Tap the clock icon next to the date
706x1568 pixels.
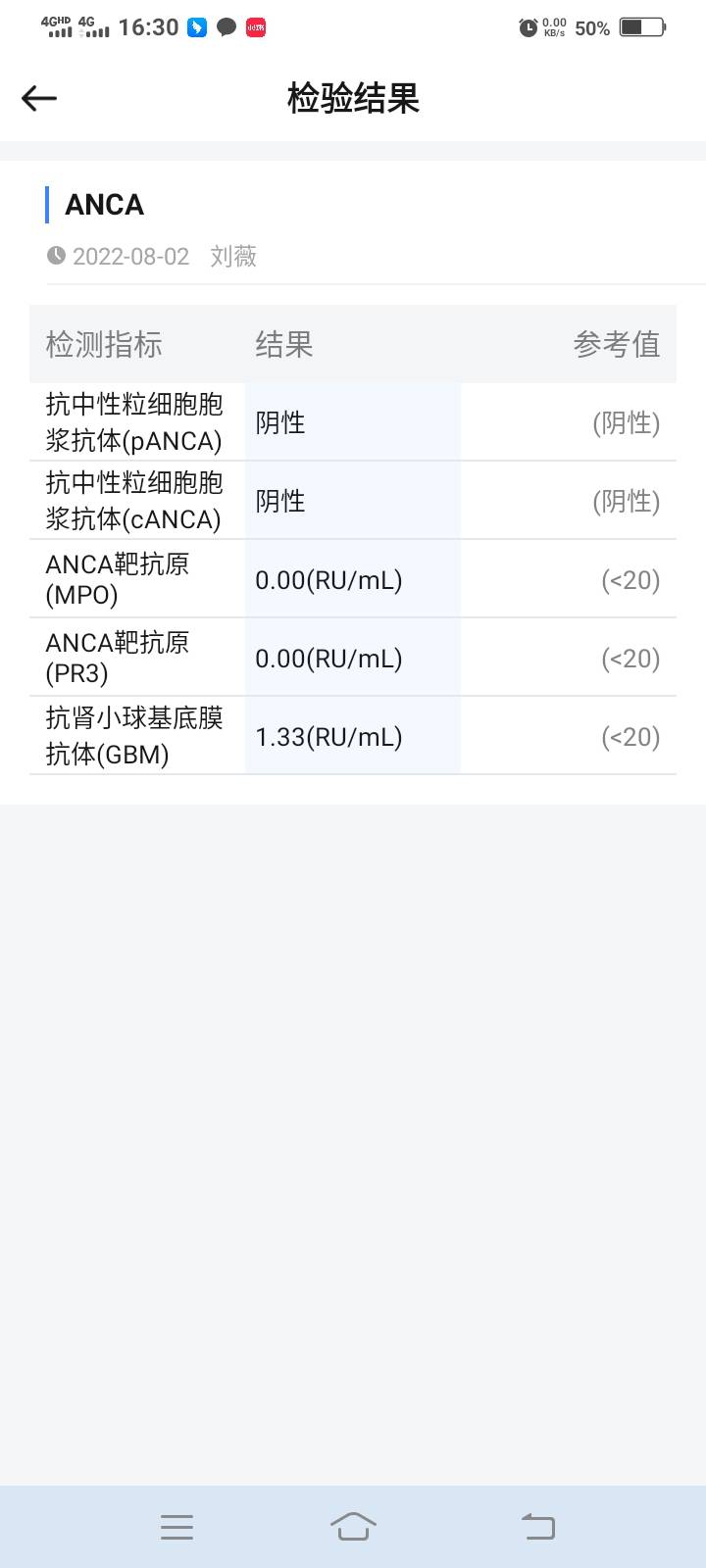pyautogui.click(x=57, y=256)
